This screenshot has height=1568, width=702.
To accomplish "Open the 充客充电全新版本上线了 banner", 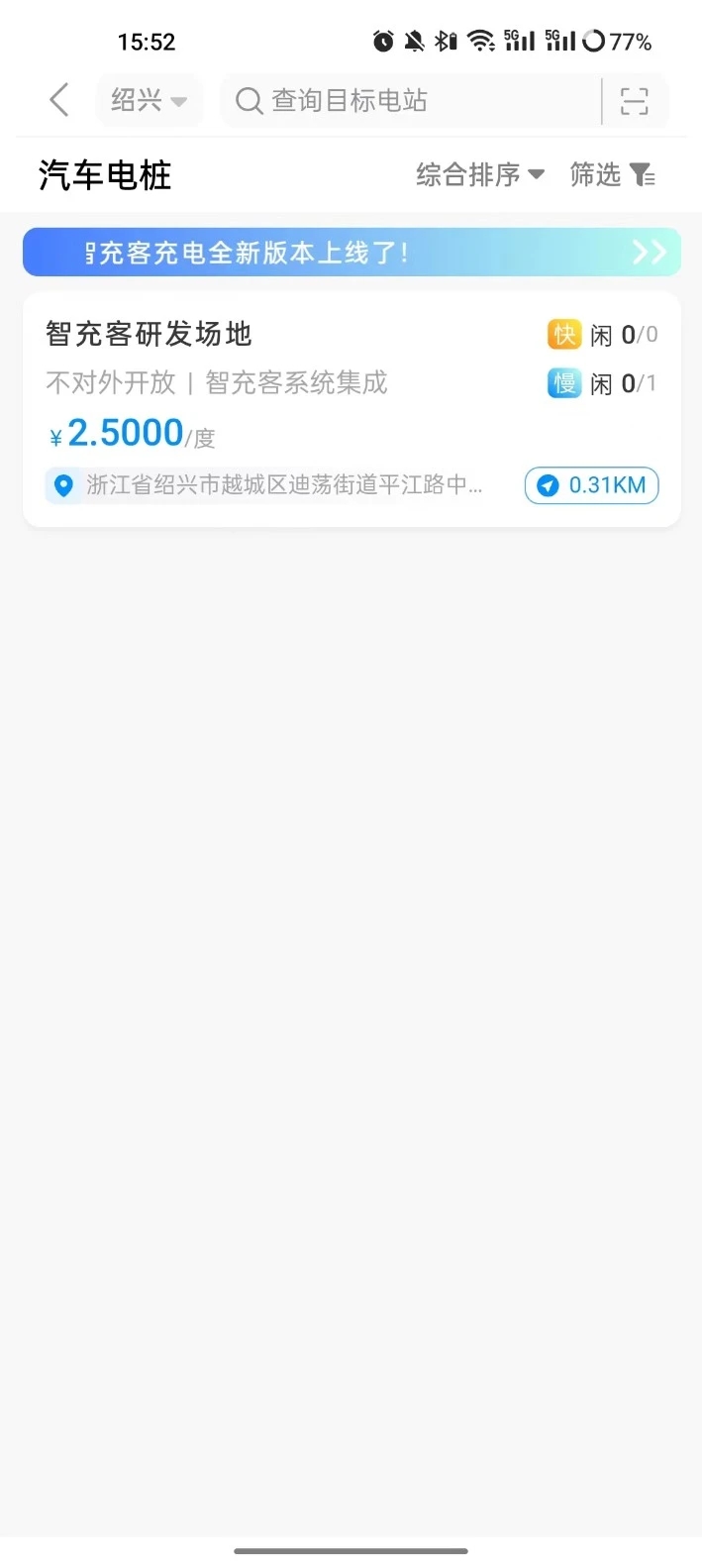I will pyautogui.click(x=351, y=252).
